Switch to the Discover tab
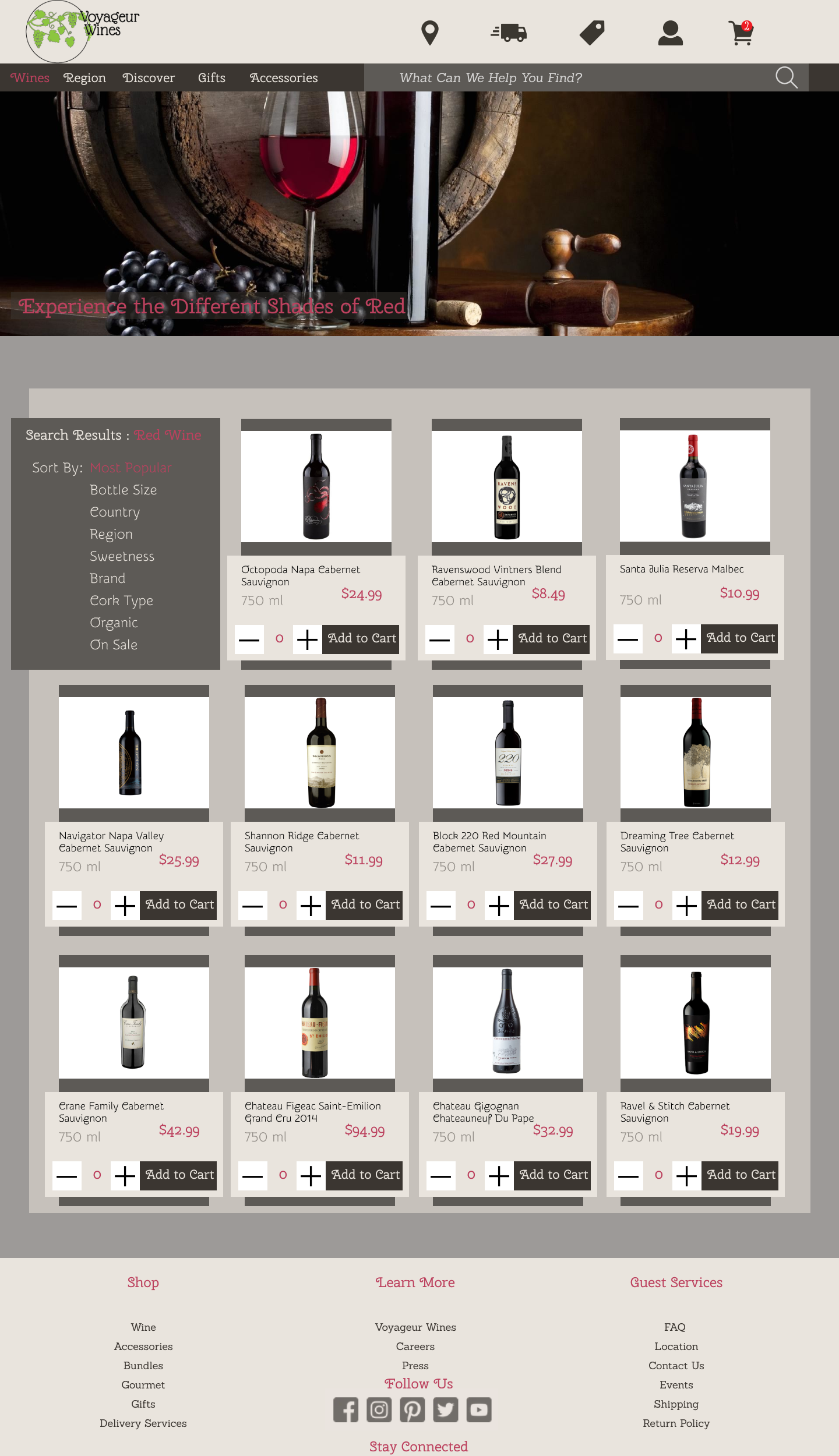 coord(149,77)
